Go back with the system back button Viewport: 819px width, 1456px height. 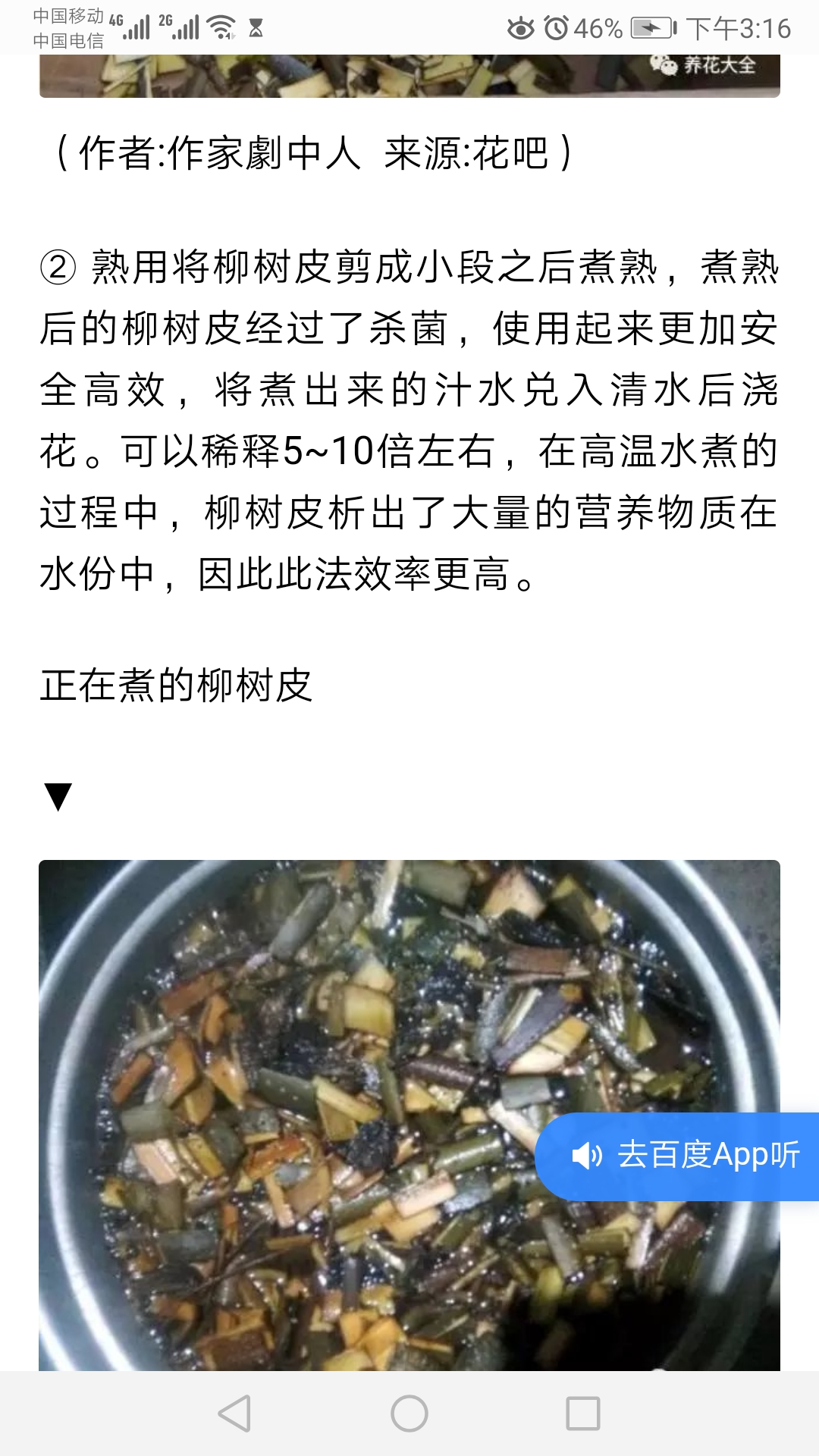click(235, 1414)
